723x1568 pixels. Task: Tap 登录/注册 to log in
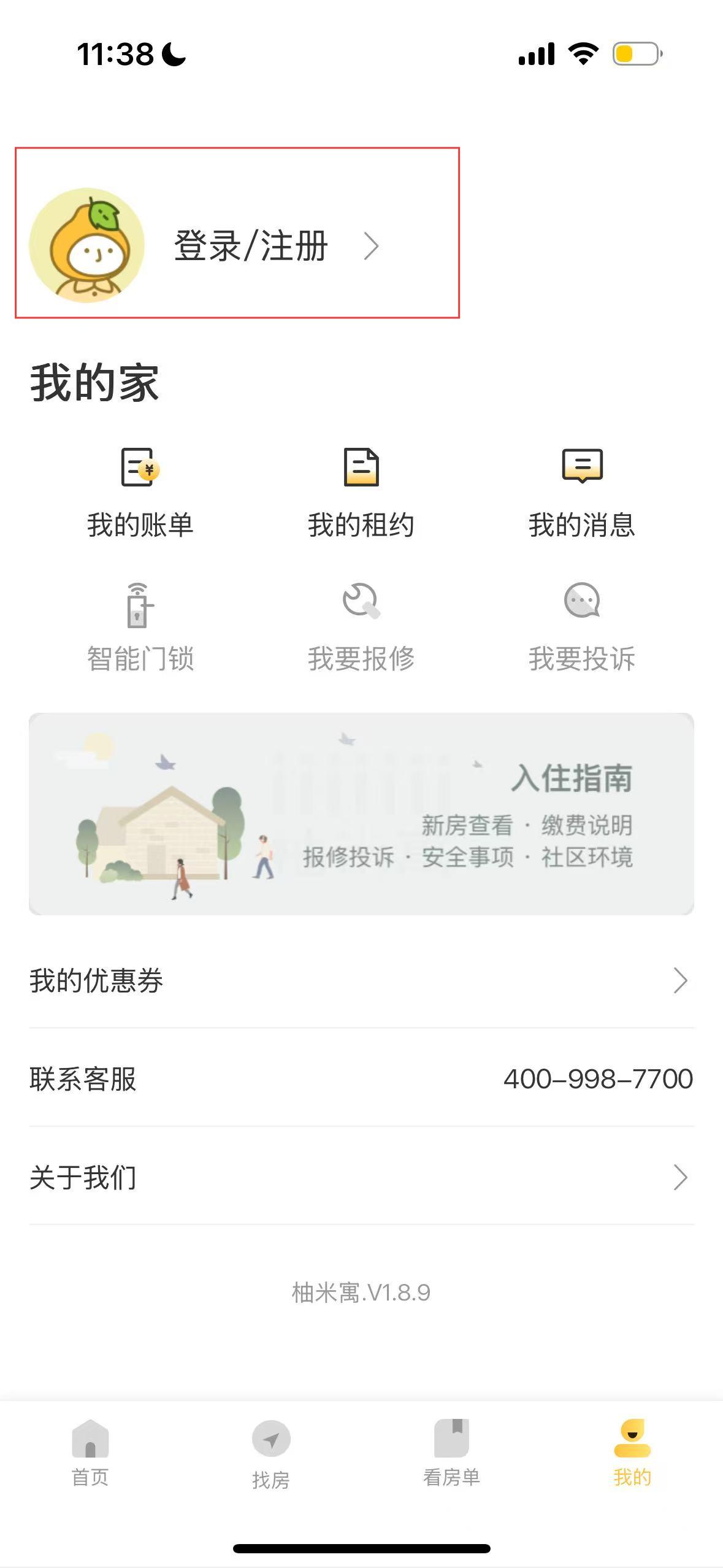tap(250, 246)
